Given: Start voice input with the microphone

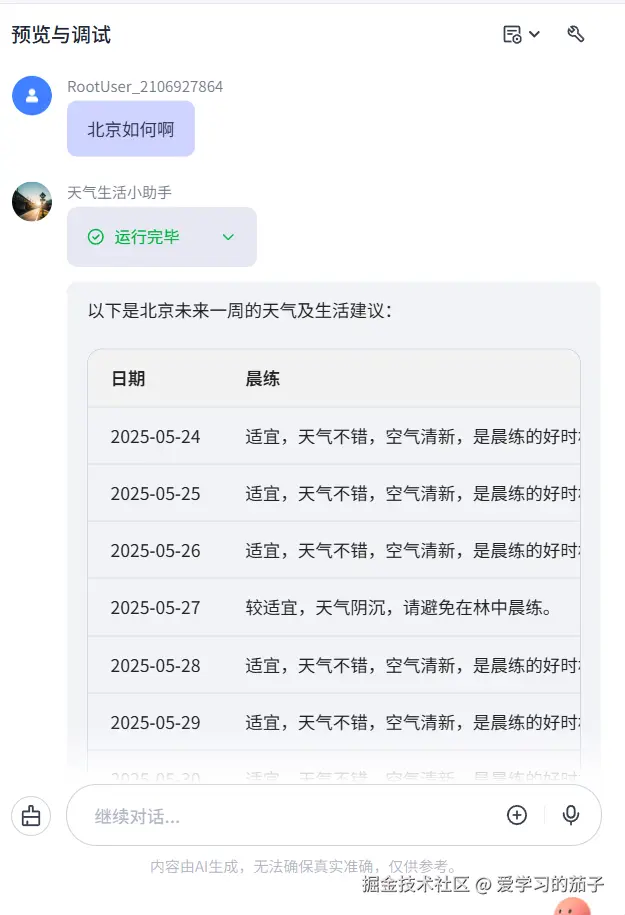Looking at the screenshot, I should tap(571, 815).
